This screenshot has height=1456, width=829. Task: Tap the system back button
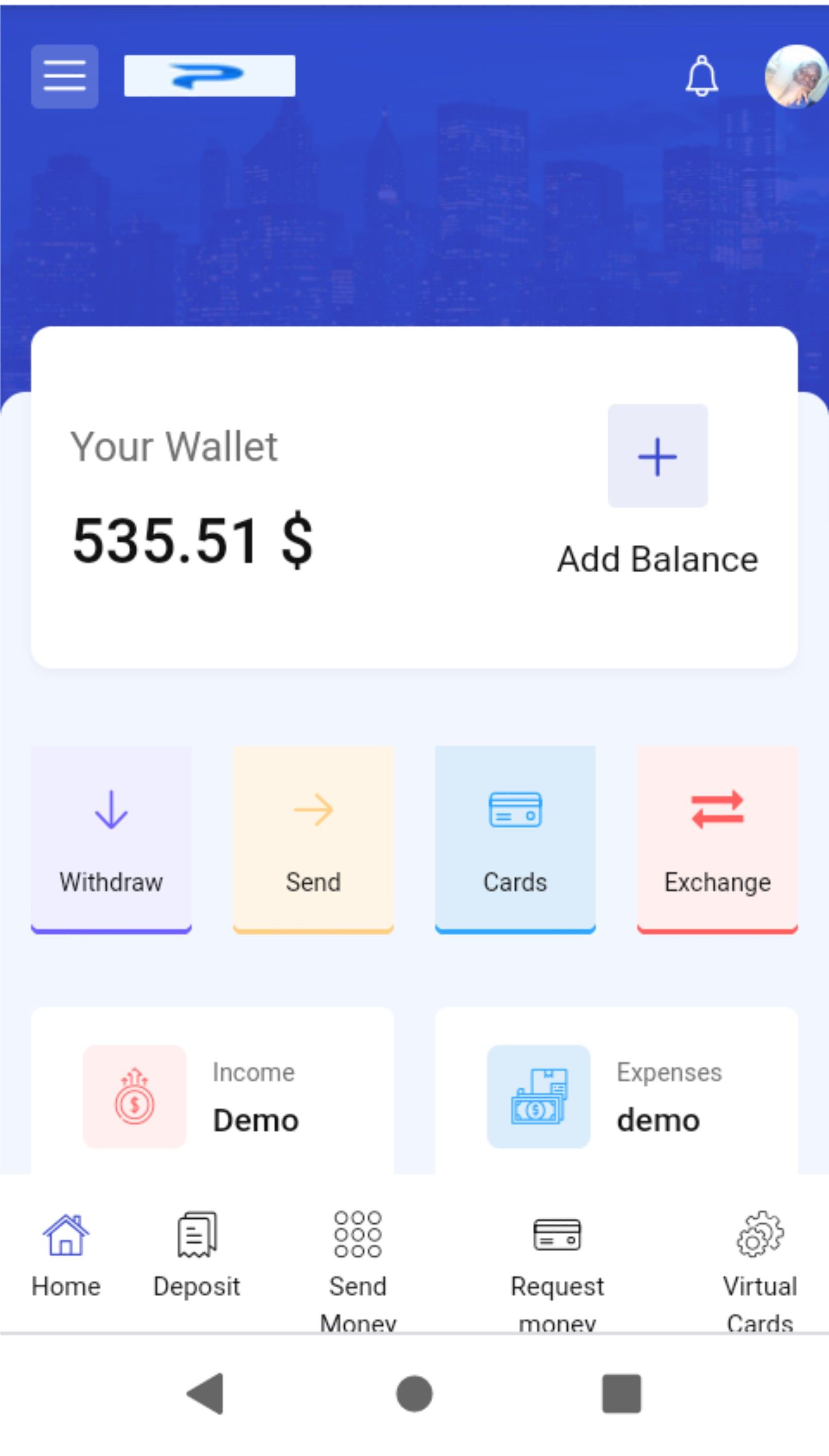(x=205, y=1393)
